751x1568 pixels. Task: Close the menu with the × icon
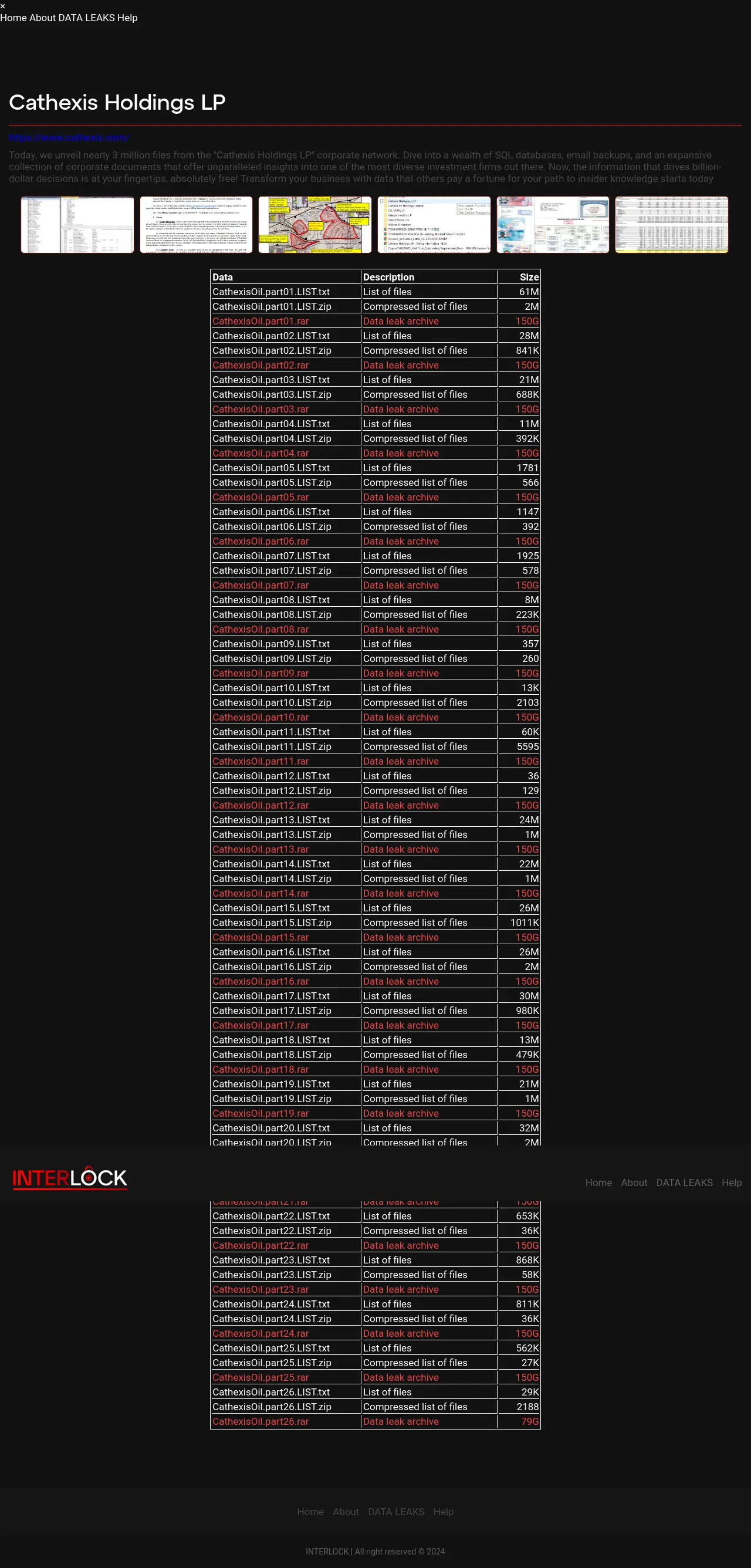[3, 6]
